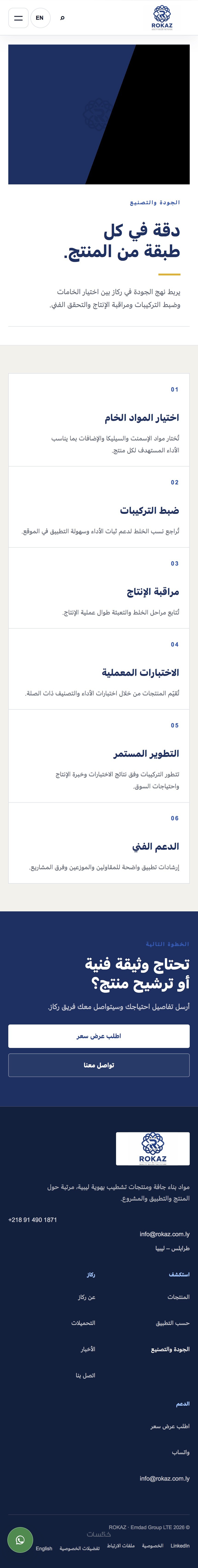This screenshot has width=198, height=1568.
Task: Open the hamburger menu
Action: [18, 18]
